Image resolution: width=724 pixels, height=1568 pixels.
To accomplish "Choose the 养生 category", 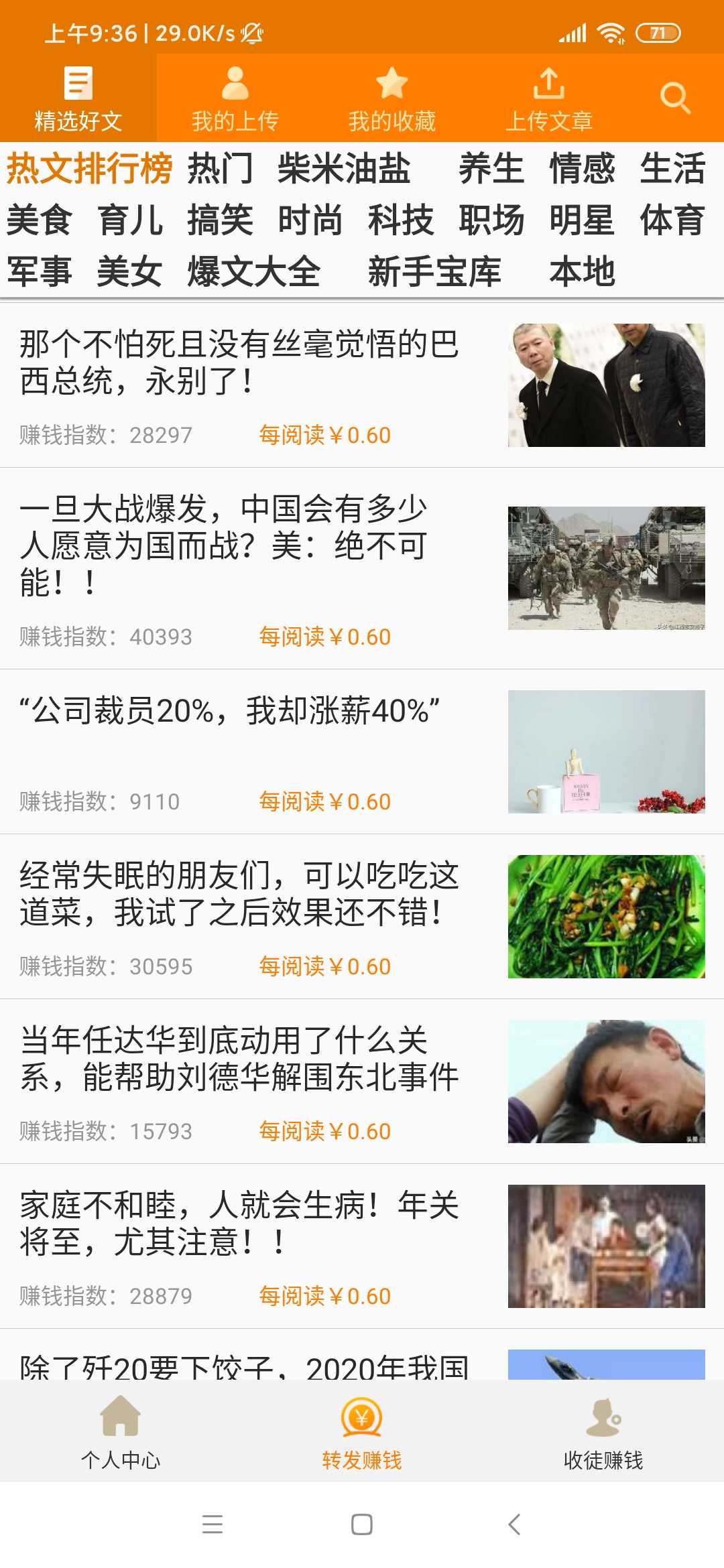I will pos(491,168).
